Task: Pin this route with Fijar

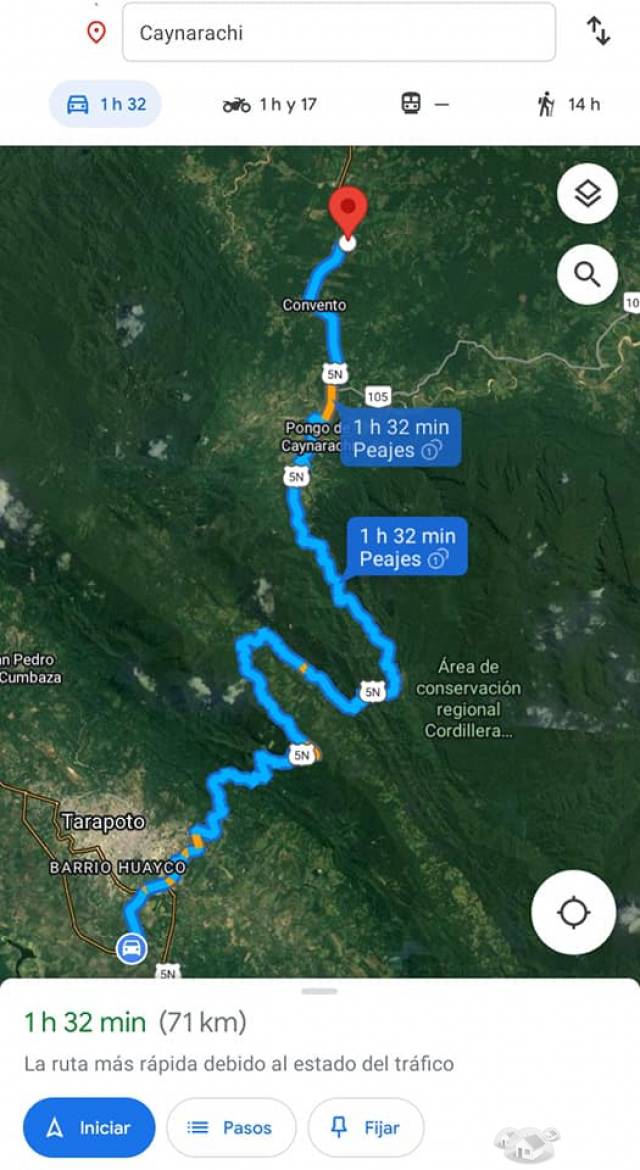Action: pyautogui.click(x=366, y=1127)
